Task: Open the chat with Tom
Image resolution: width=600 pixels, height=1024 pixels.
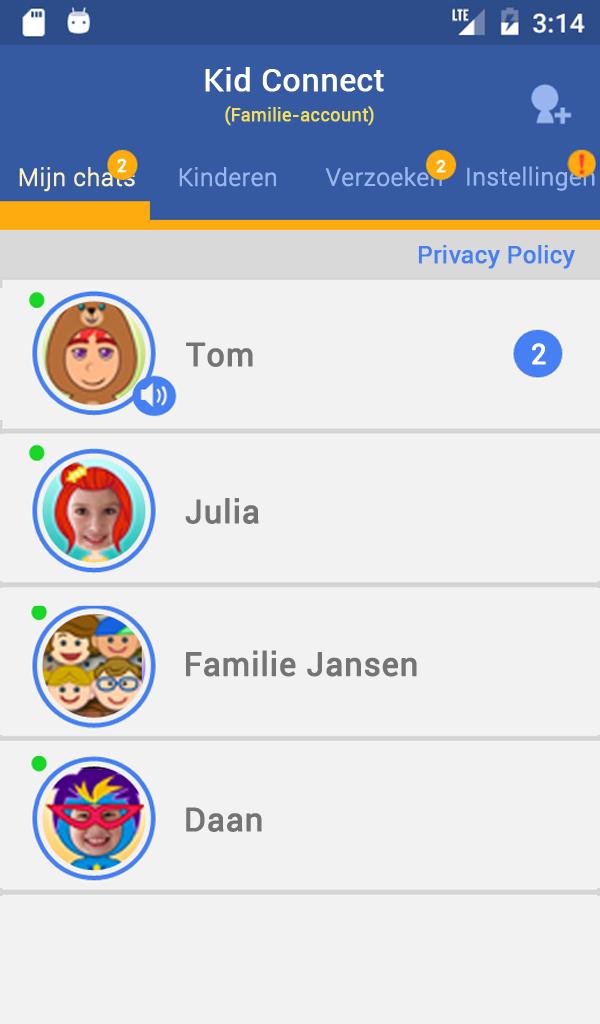Action: [x=300, y=355]
